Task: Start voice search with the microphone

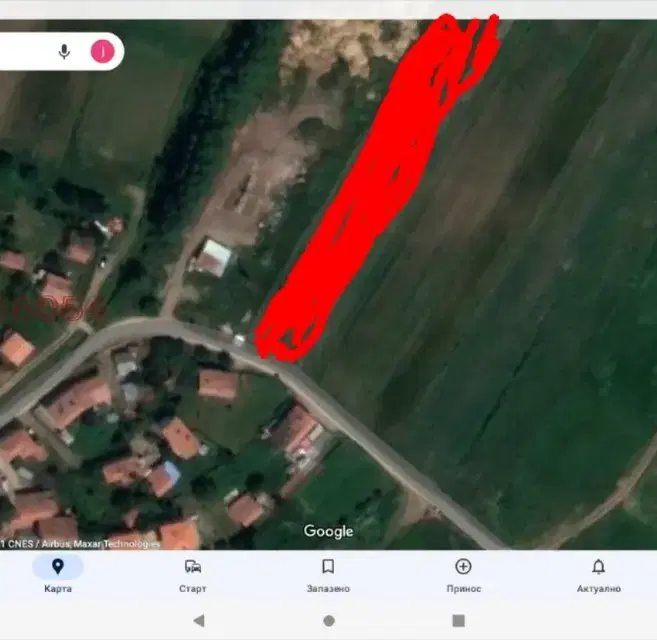Action: point(64,52)
